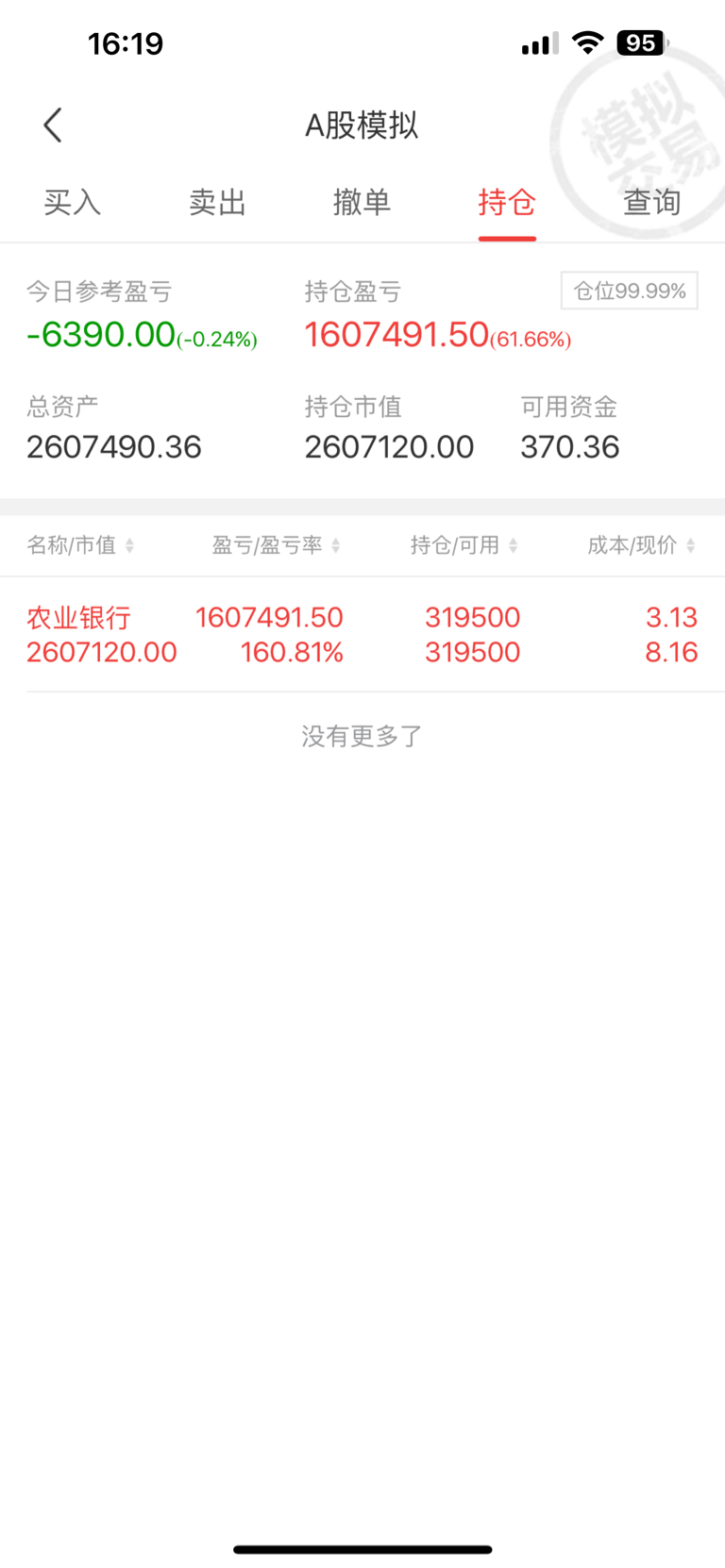This screenshot has width=725, height=1568.
Task: Sort by the 成本/现价 column
Action: point(641,545)
